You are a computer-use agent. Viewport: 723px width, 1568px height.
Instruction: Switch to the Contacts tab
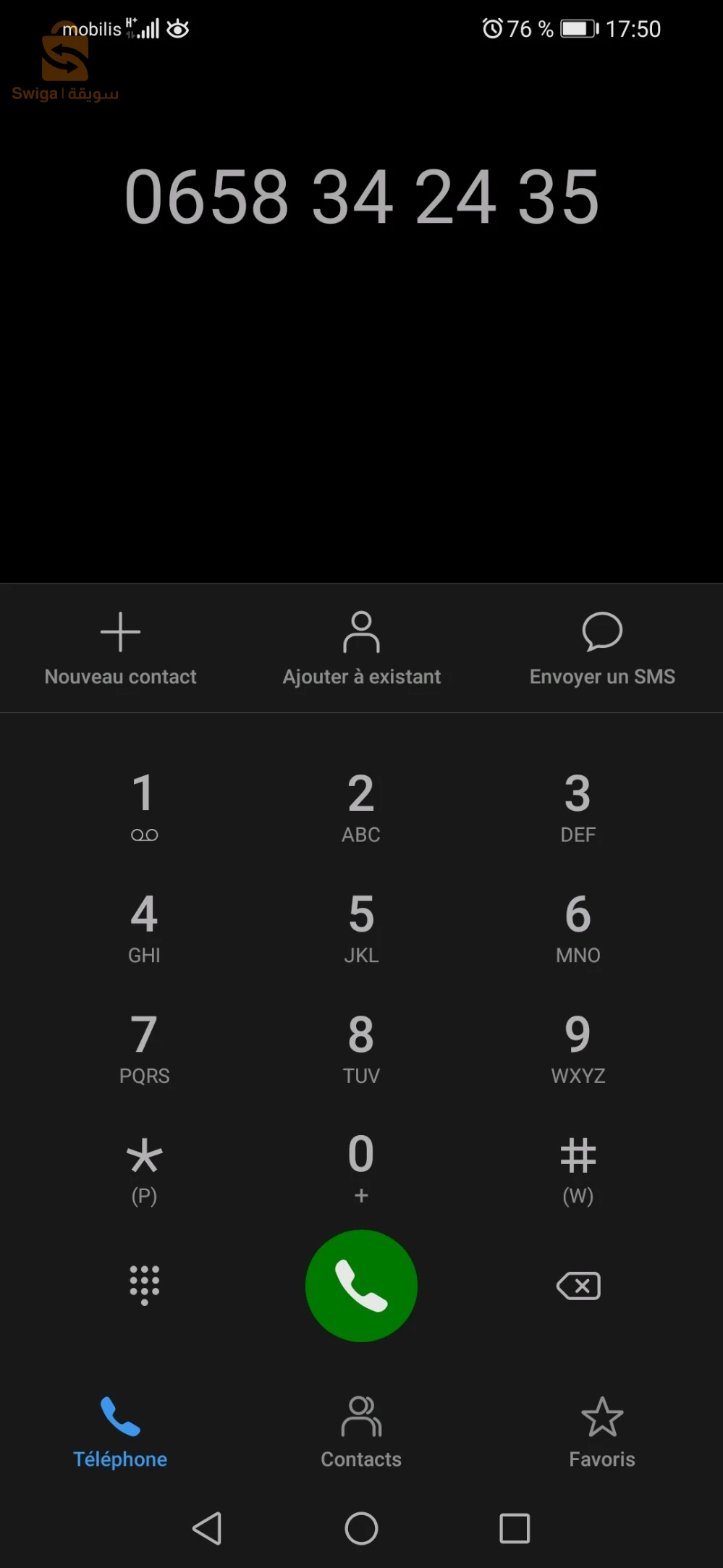point(361,1432)
